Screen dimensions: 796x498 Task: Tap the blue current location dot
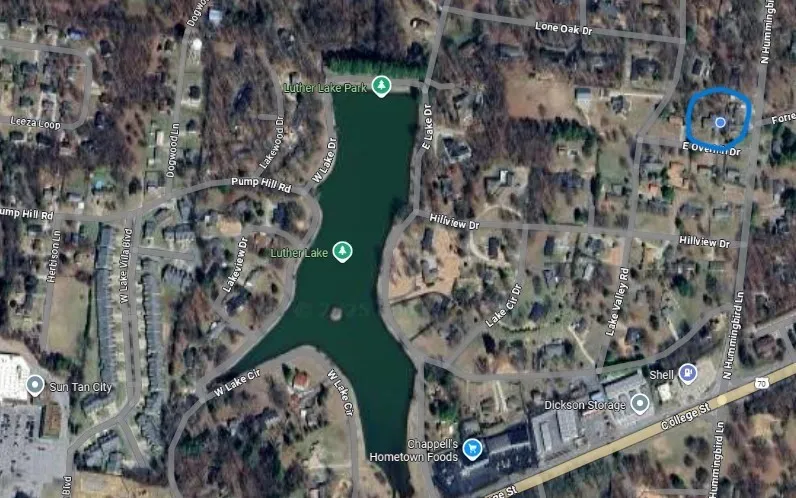coord(720,122)
